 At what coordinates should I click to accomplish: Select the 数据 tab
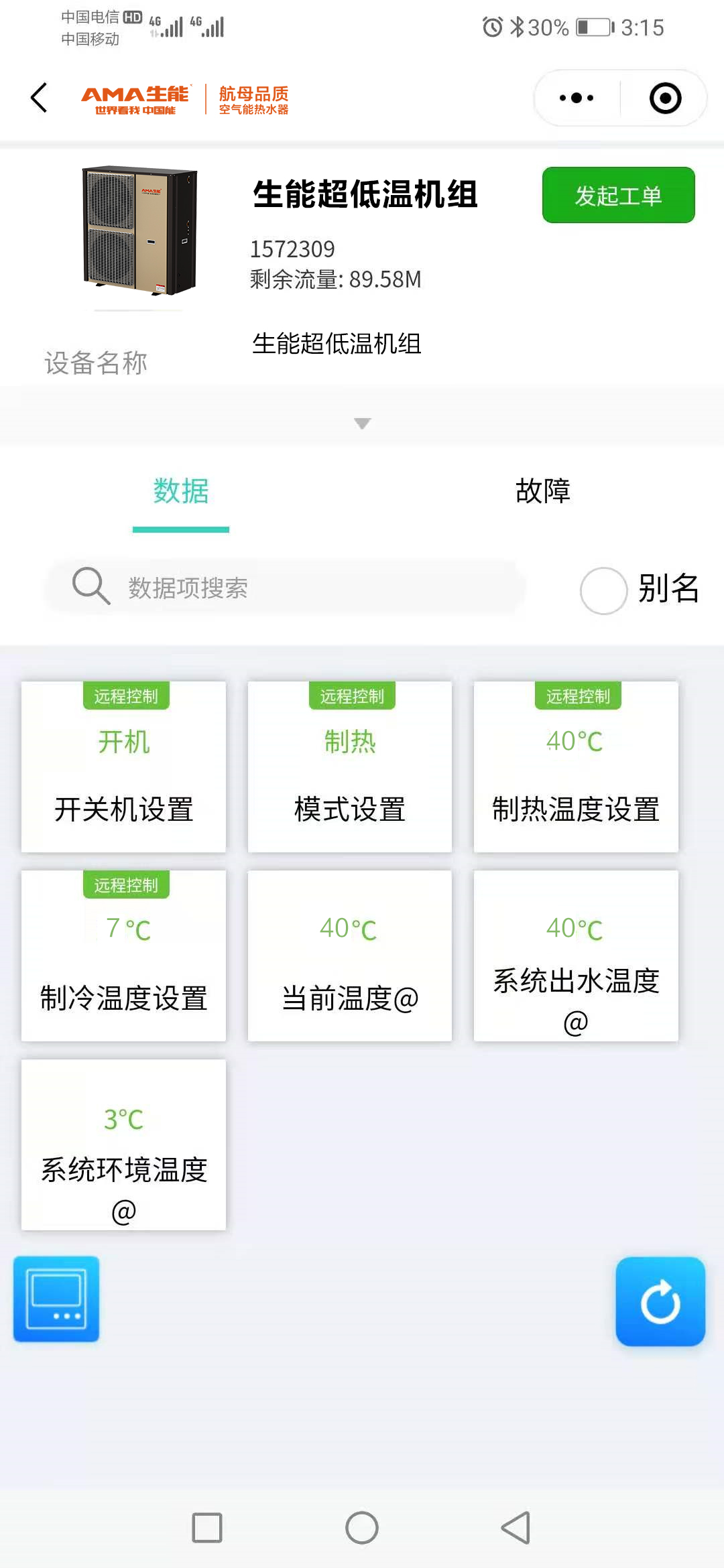(181, 491)
